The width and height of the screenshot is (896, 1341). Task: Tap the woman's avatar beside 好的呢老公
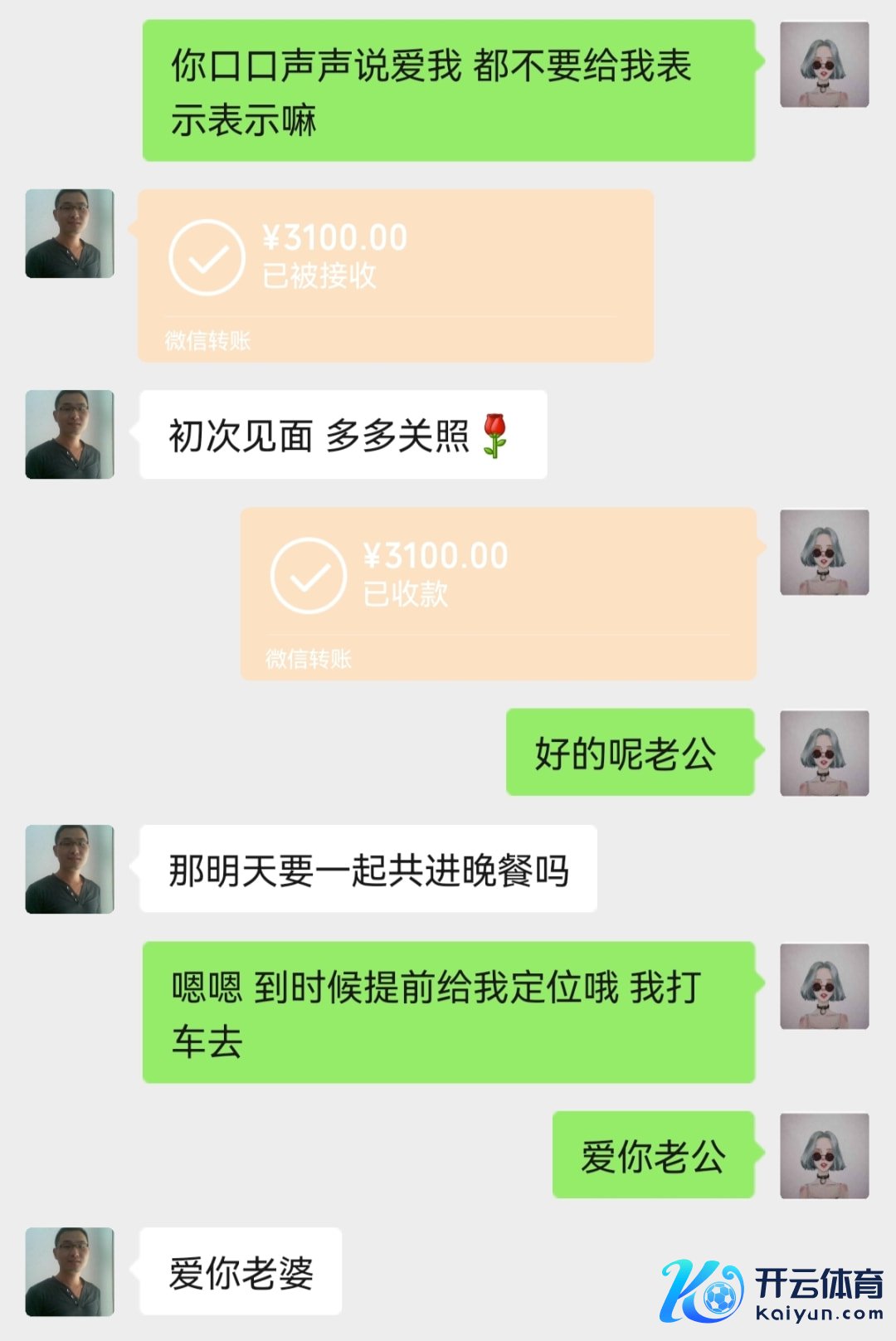pos(824,753)
